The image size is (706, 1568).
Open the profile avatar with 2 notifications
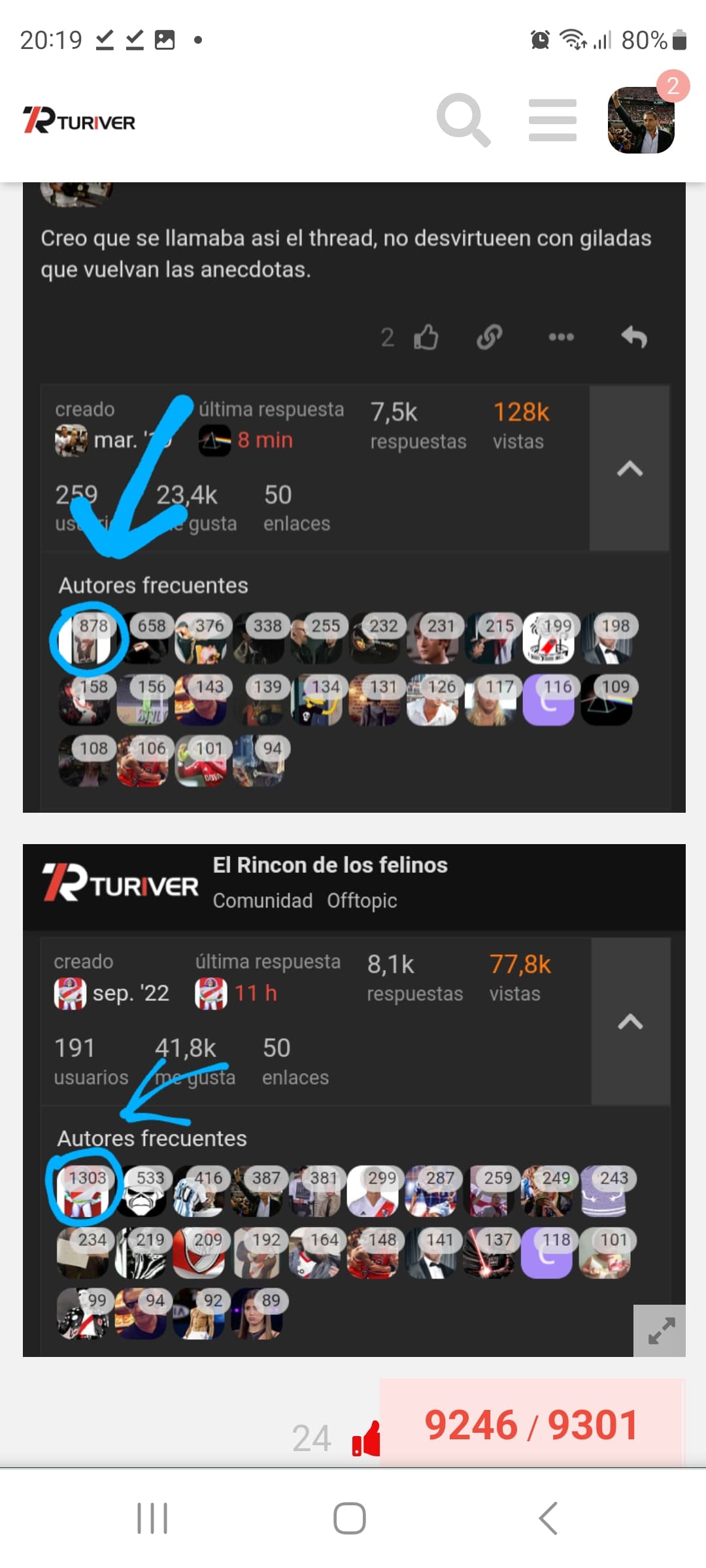tap(641, 120)
